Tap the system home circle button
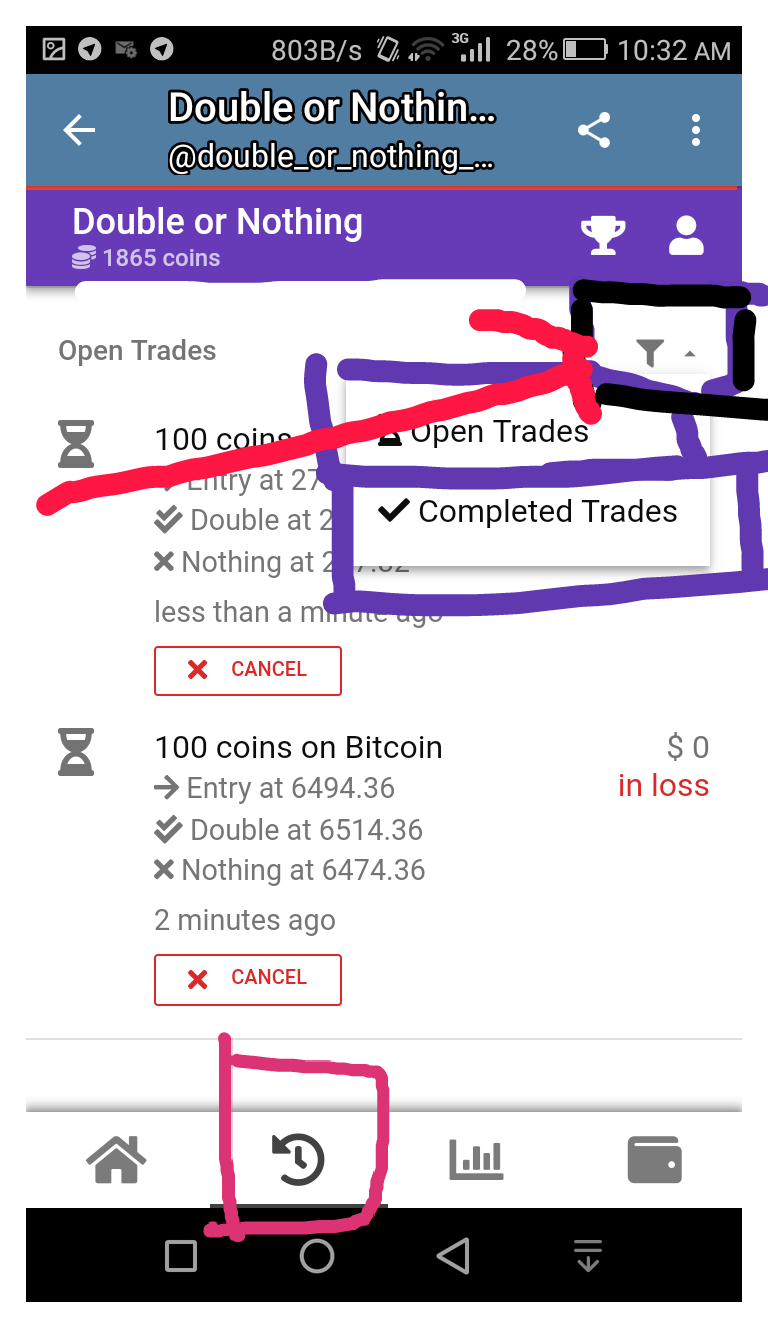The height and width of the screenshot is (1328, 768). pos(317,1256)
